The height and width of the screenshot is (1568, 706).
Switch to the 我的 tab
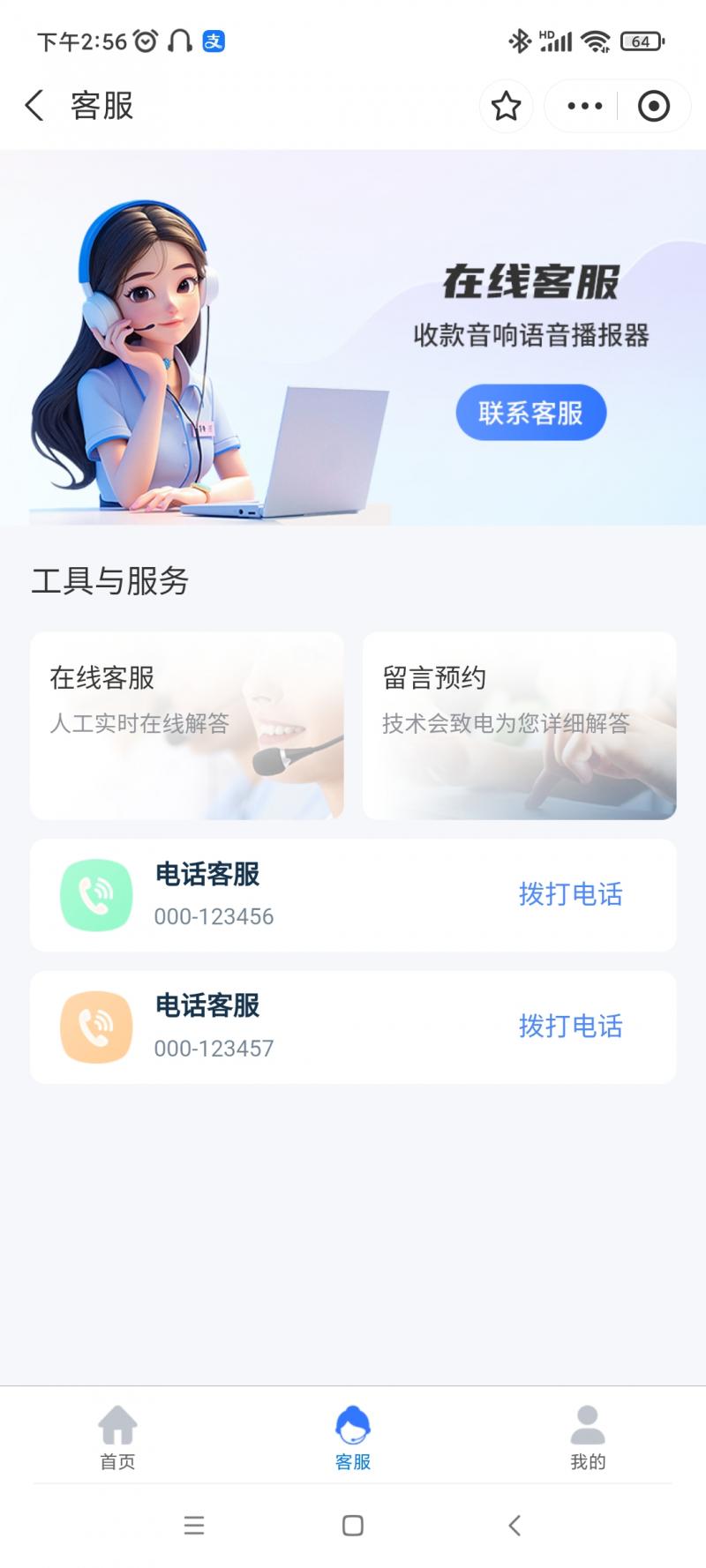pos(588,1437)
